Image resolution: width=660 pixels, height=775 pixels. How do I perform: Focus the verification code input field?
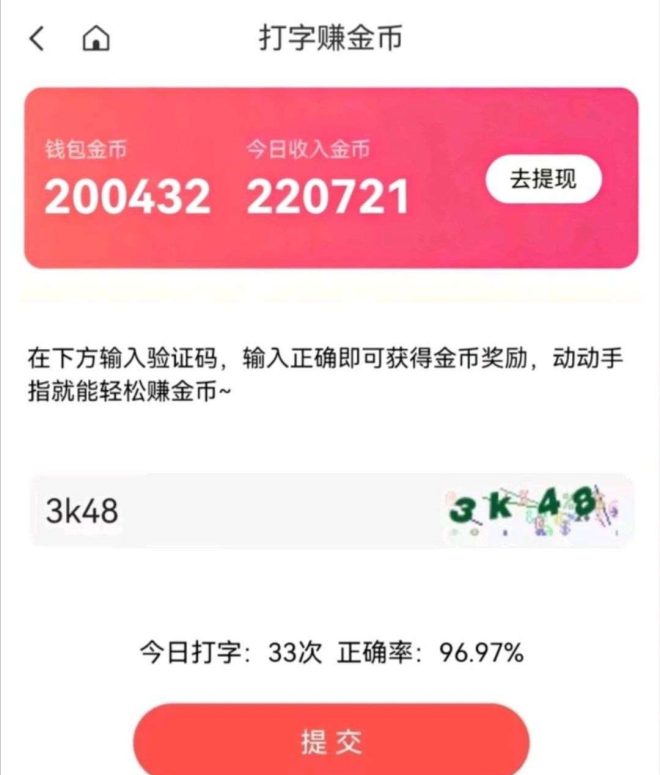coord(230,511)
